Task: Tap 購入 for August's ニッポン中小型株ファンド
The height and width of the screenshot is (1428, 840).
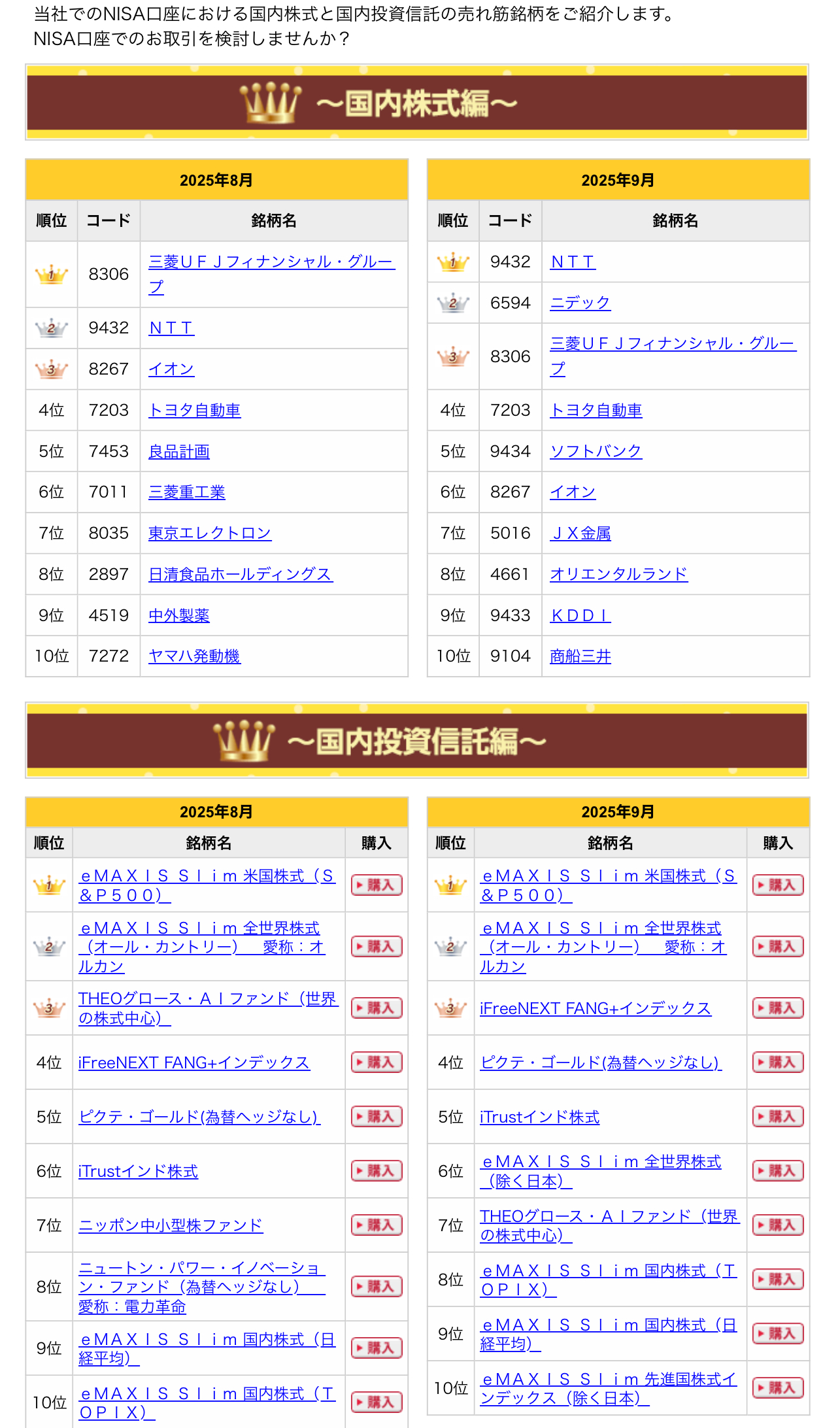Action: click(x=377, y=1225)
